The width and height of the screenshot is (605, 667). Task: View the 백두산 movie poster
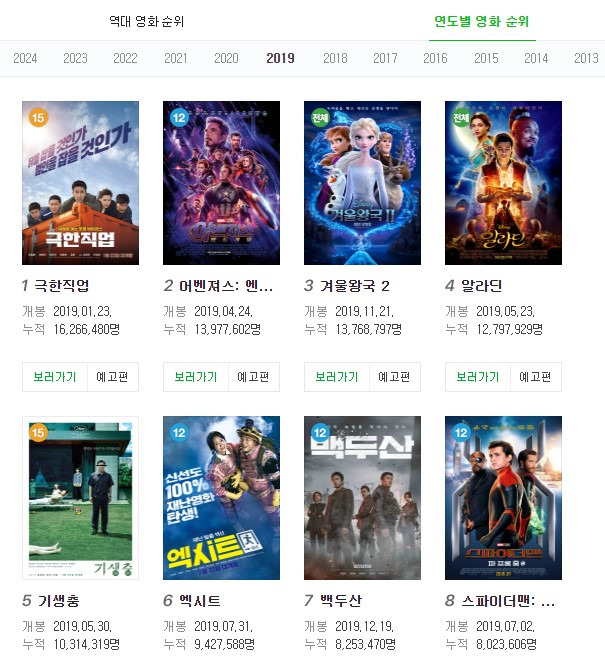pyautogui.click(x=362, y=498)
